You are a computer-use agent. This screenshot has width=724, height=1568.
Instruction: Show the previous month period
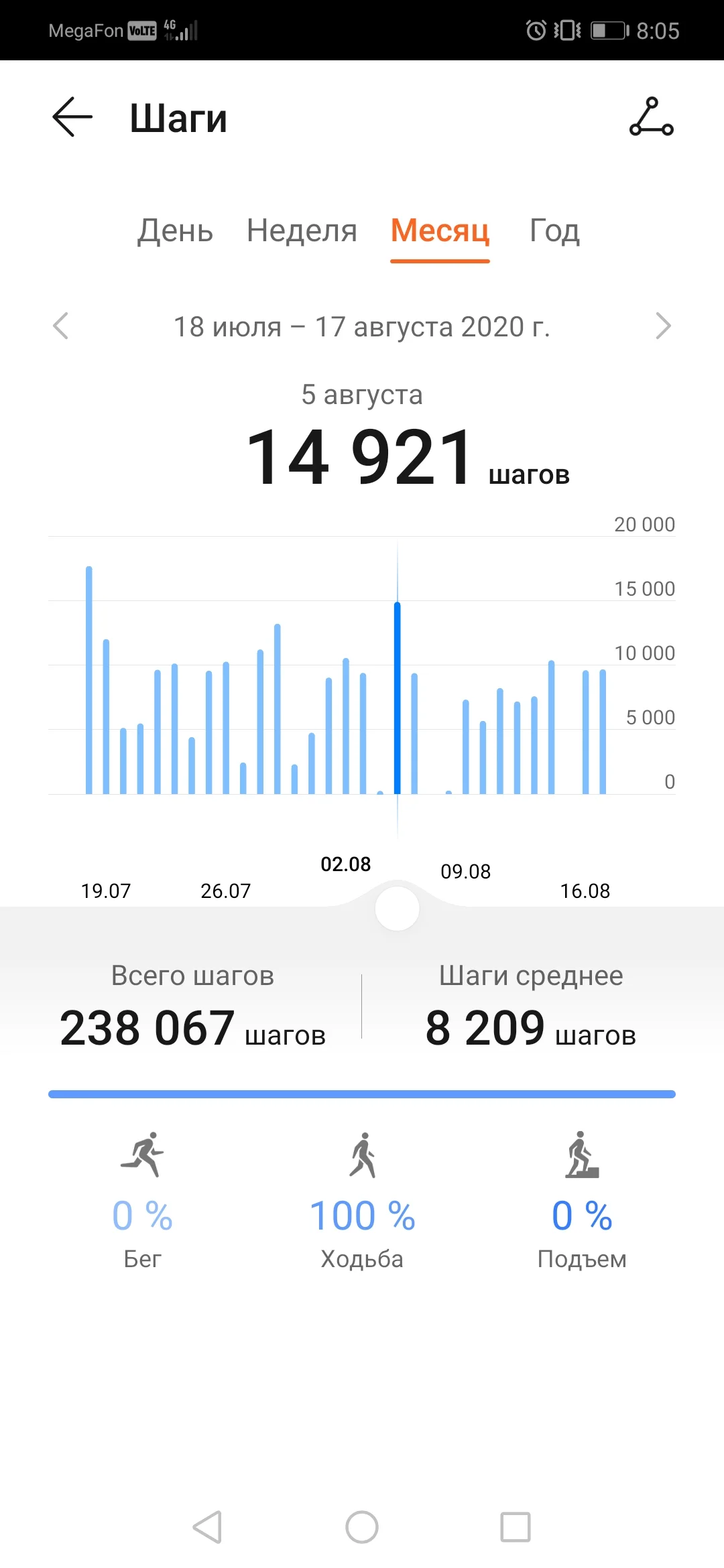click(x=61, y=326)
